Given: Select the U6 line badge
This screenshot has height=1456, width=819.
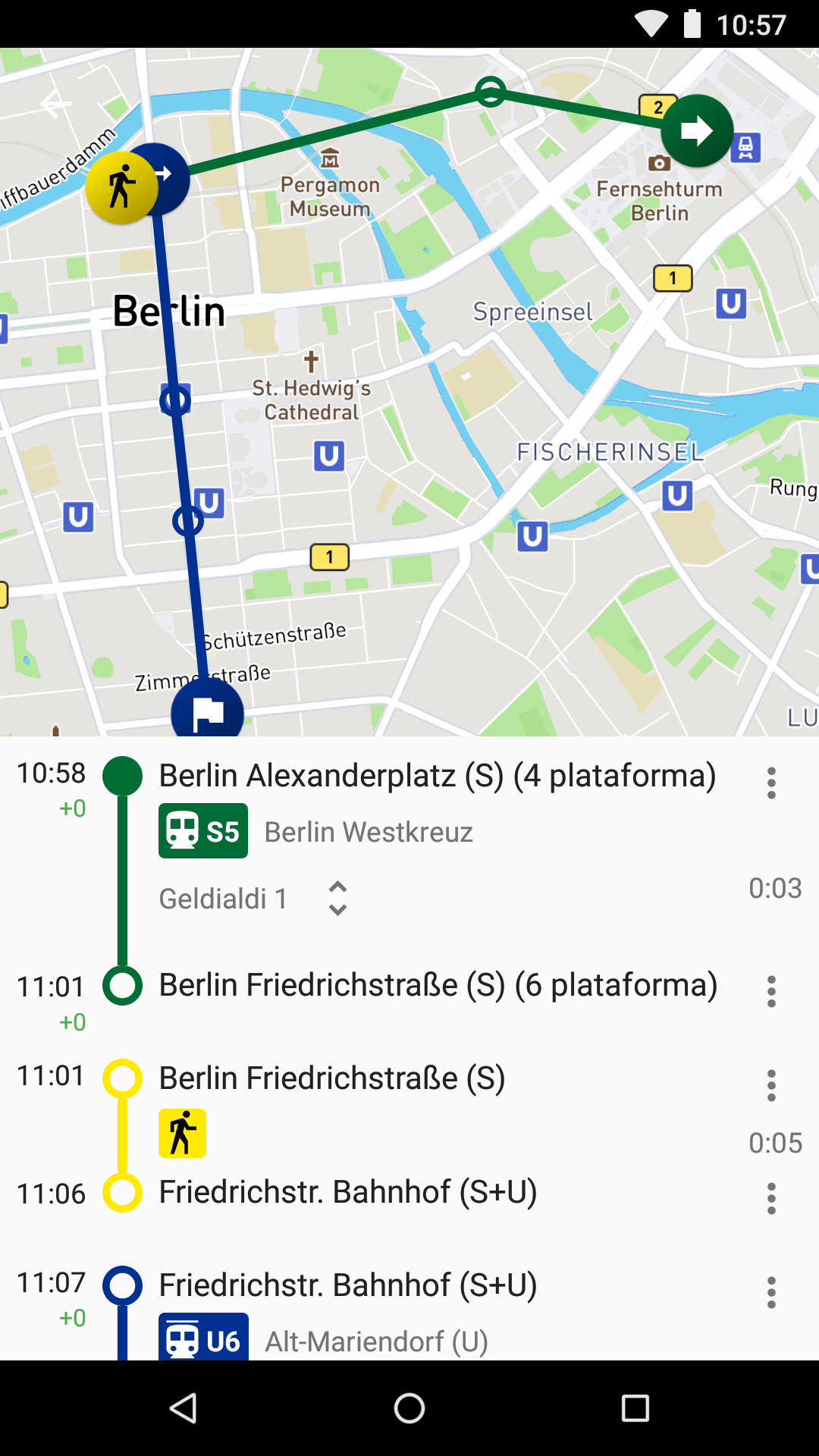Looking at the screenshot, I should (203, 1338).
